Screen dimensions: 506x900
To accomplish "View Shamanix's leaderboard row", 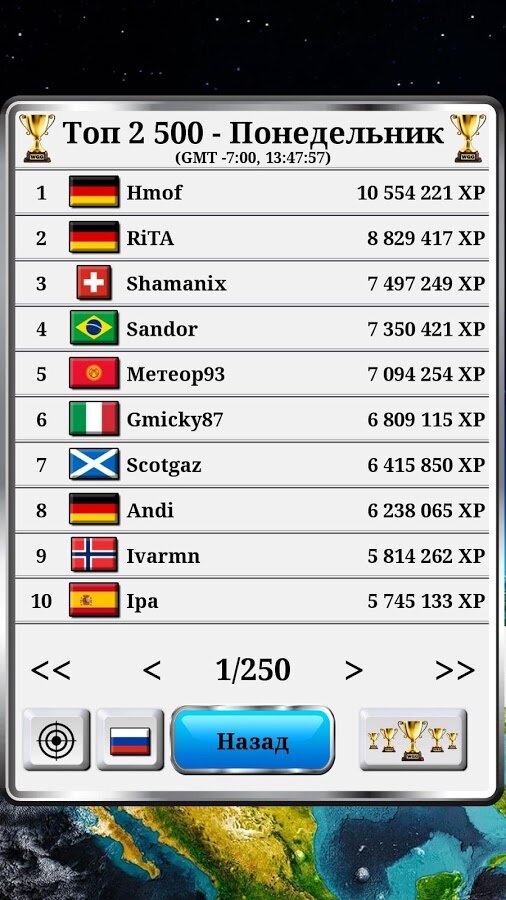I will (x=252, y=283).
